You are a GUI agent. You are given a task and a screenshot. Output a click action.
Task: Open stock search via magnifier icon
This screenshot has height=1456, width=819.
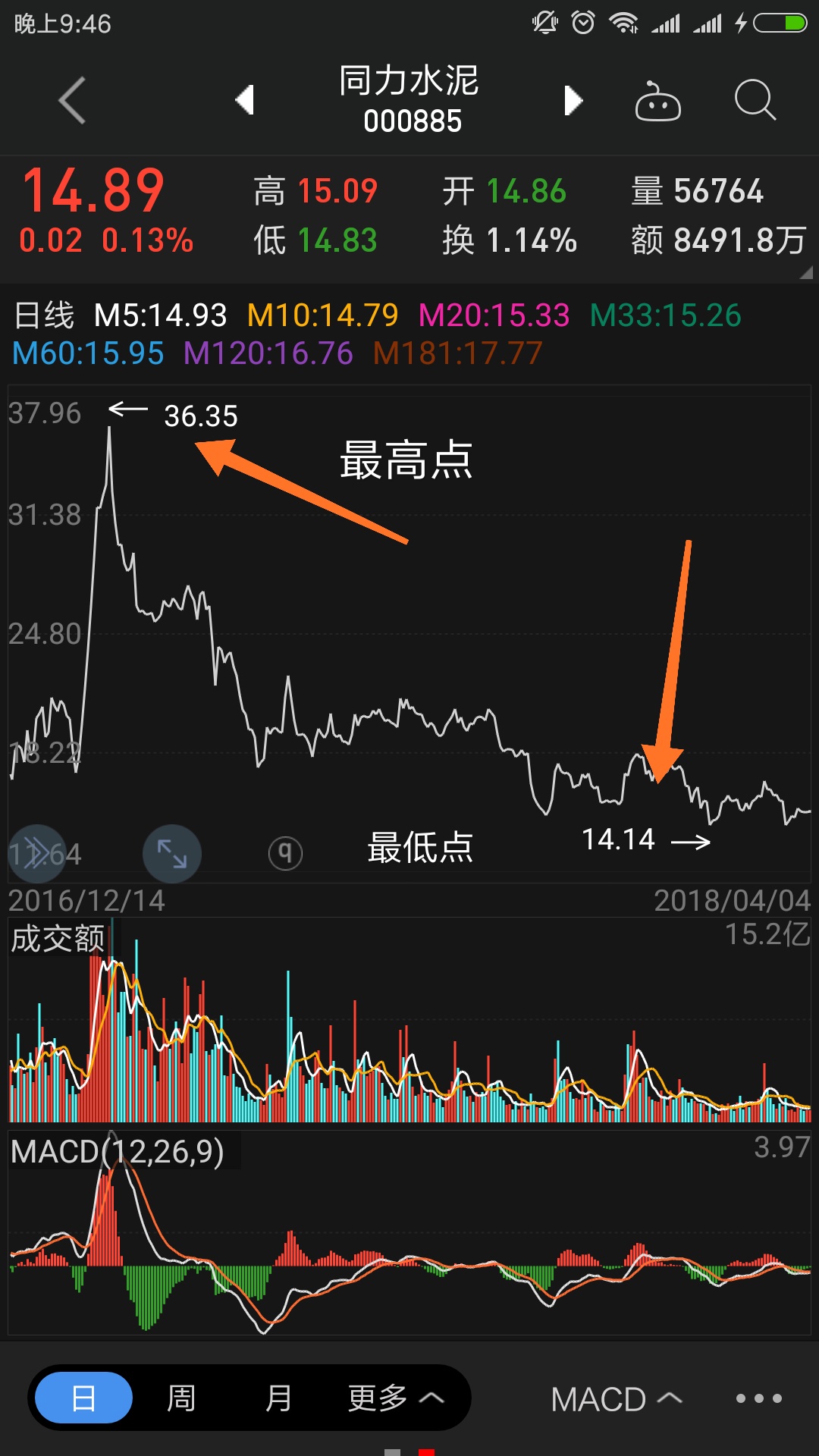[753, 99]
